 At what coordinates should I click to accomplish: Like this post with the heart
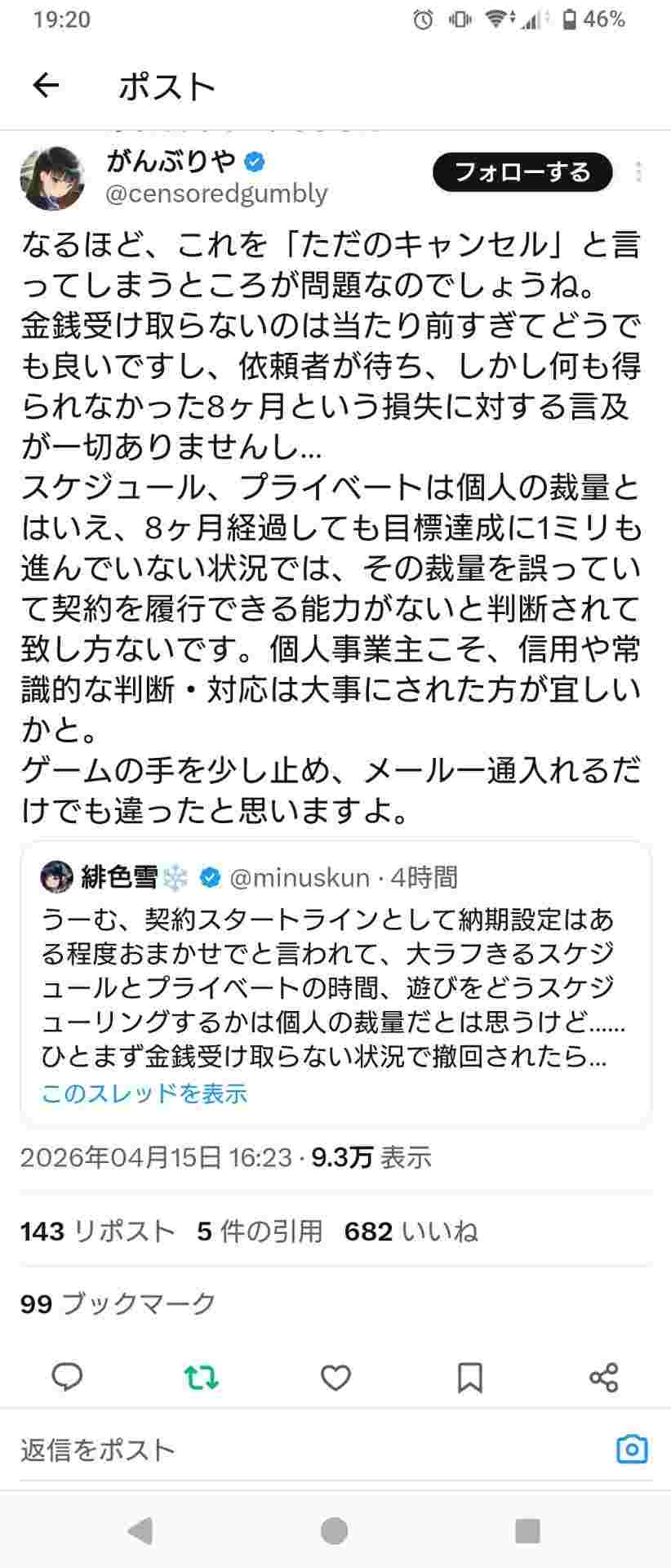335,1378
